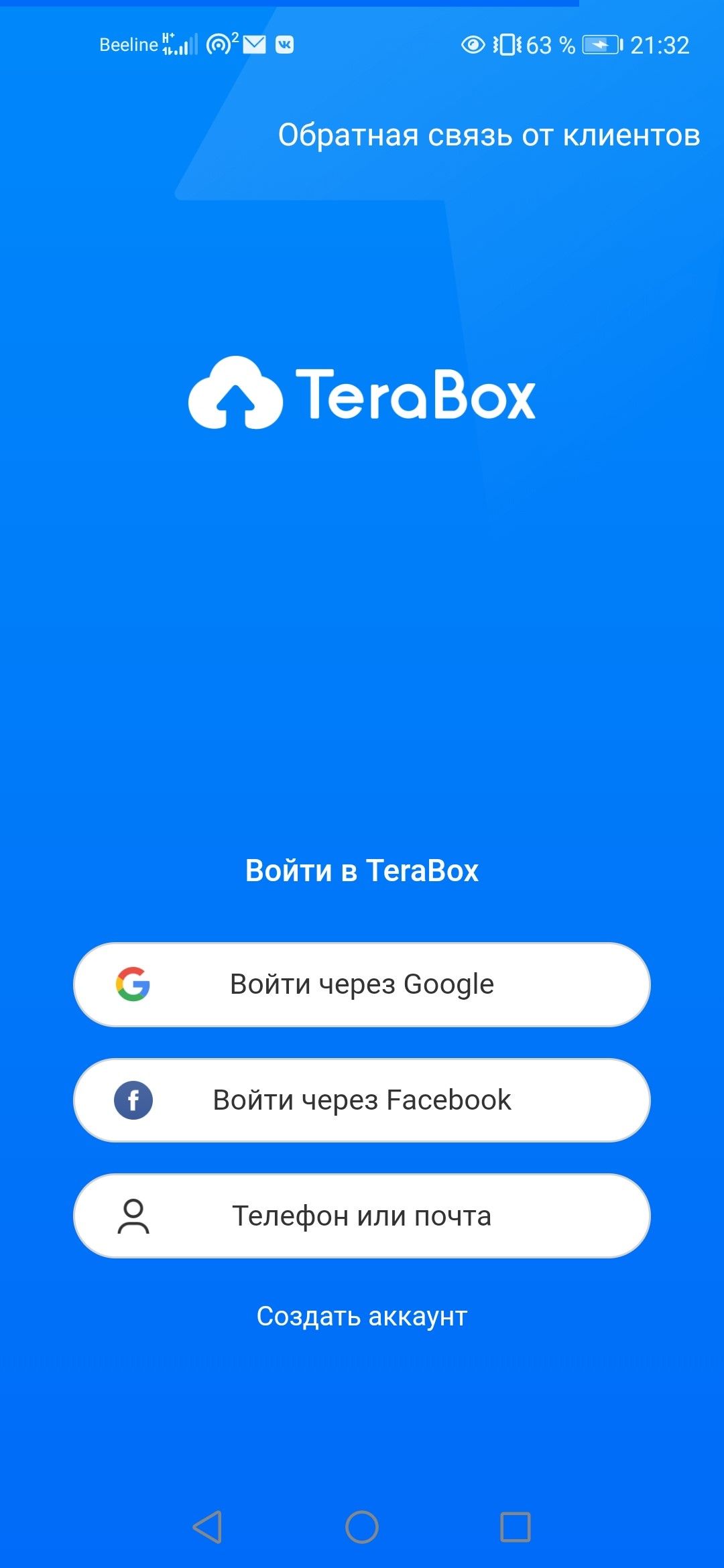Image resolution: width=724 pixels, height=1568 pixels.
Task: Select Телефон или почта login option
Action: point(362,1216)
